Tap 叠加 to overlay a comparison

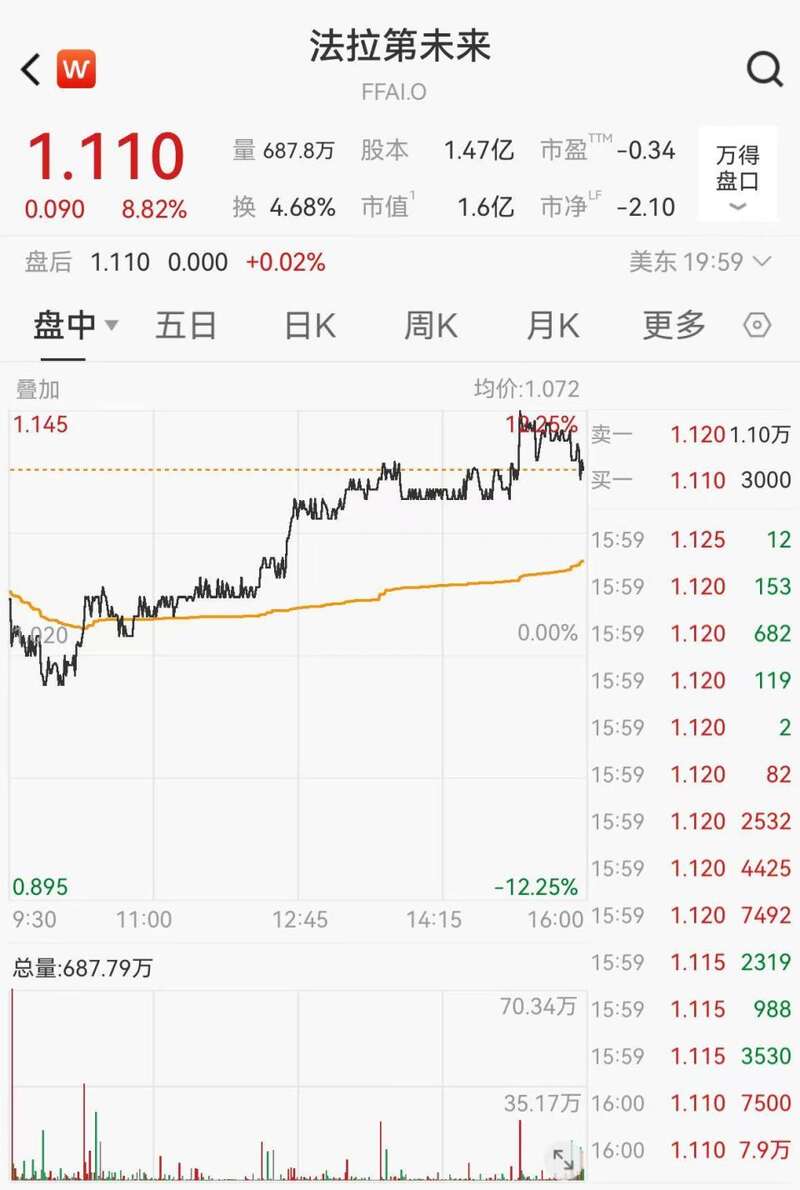[x=37, y=390]
